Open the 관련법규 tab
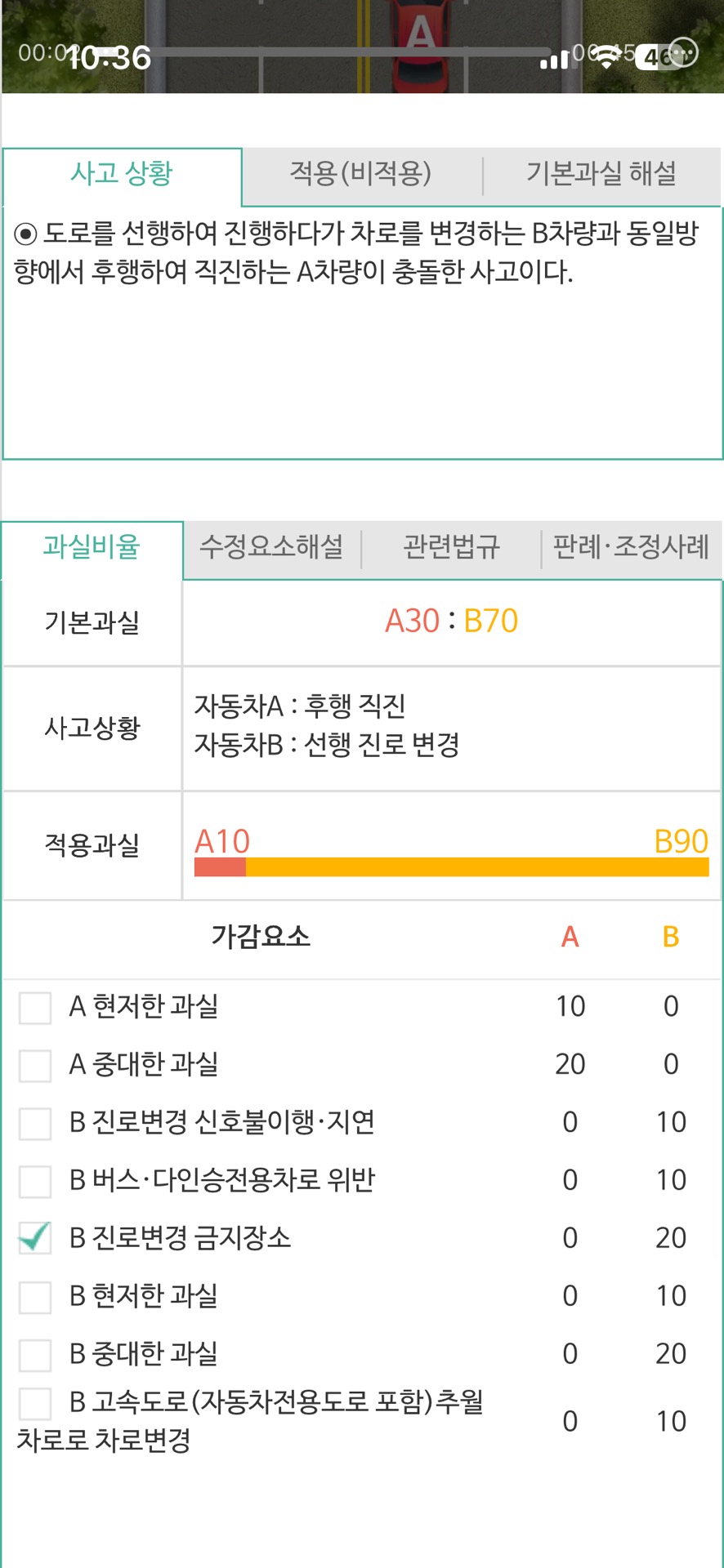This screenshot has height=1568, width=724. 451,547
